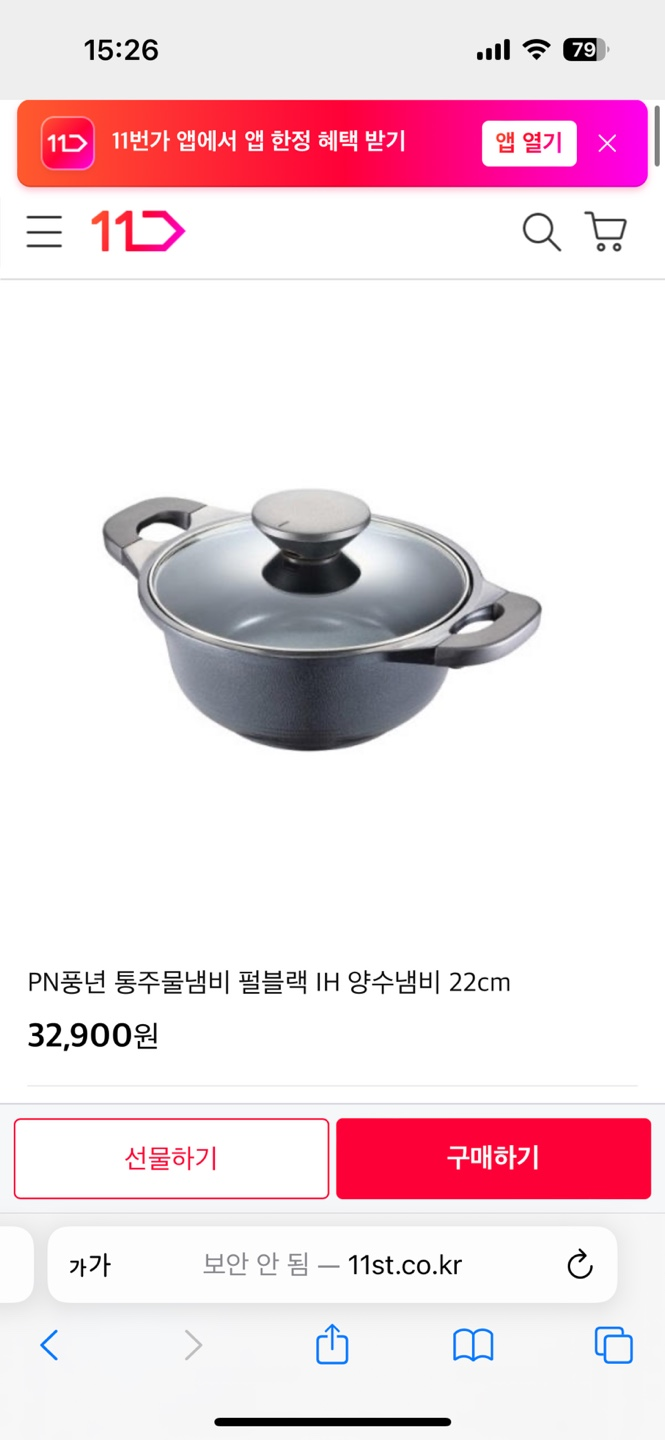Open Safari bookmarks
This screenshot has width=665, height=1440.
pyautogui.click(x=473, y=1345)
